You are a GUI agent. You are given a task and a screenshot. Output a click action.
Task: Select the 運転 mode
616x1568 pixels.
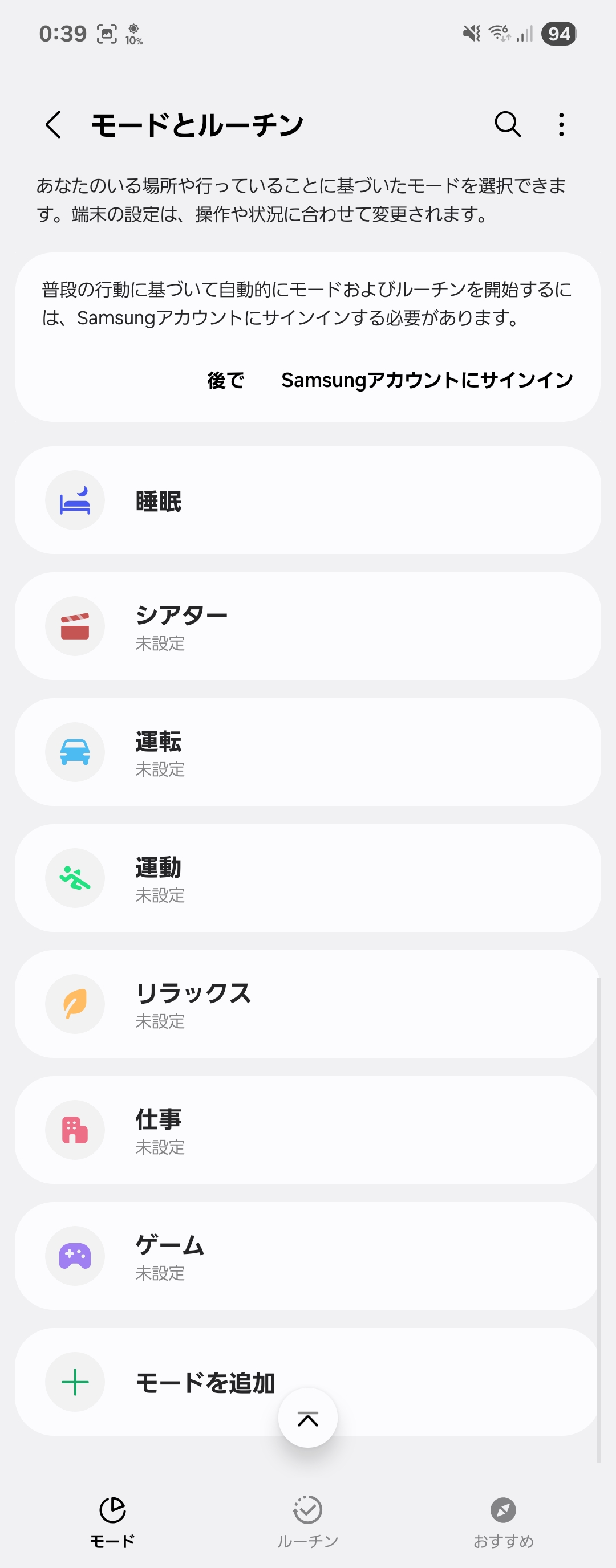307,752
